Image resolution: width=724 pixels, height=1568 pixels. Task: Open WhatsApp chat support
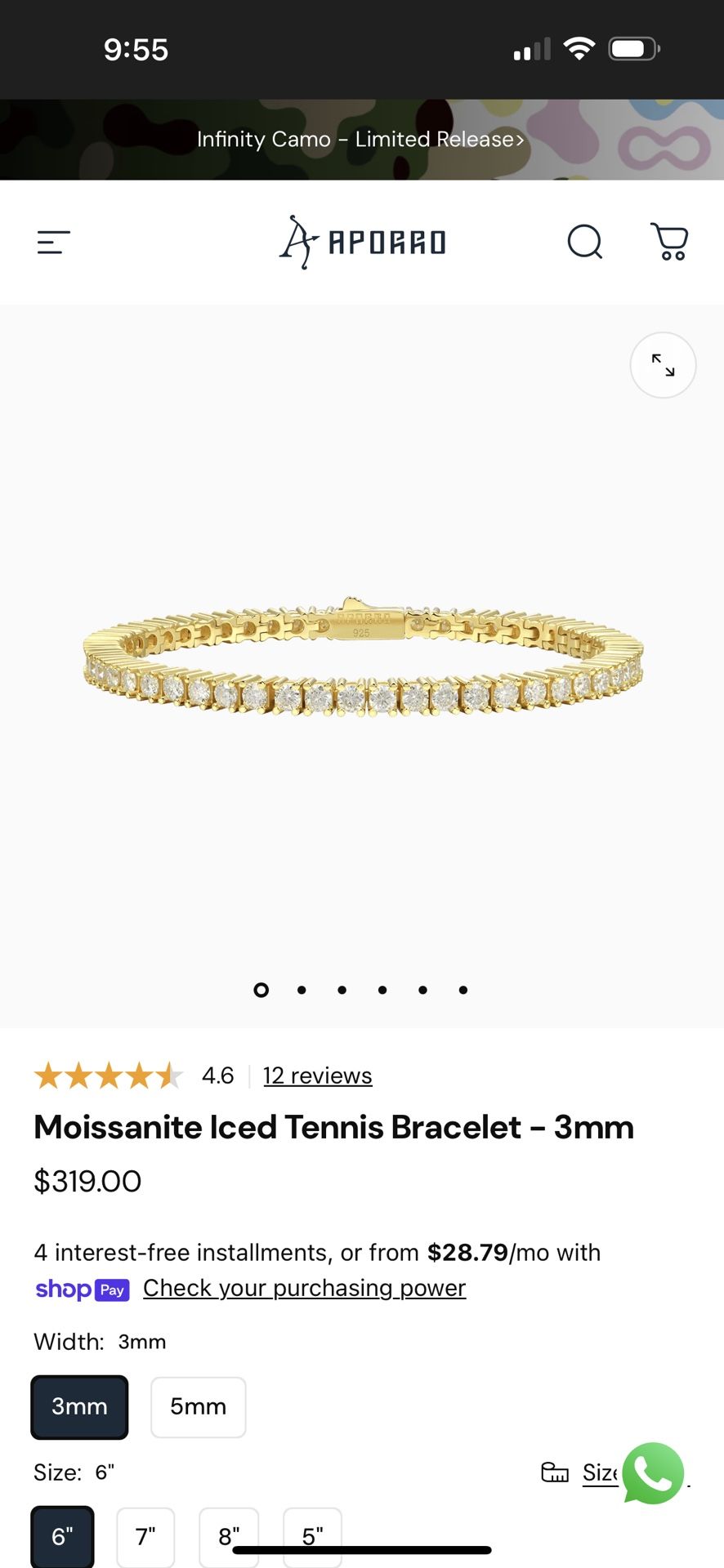coord(654,1473)
